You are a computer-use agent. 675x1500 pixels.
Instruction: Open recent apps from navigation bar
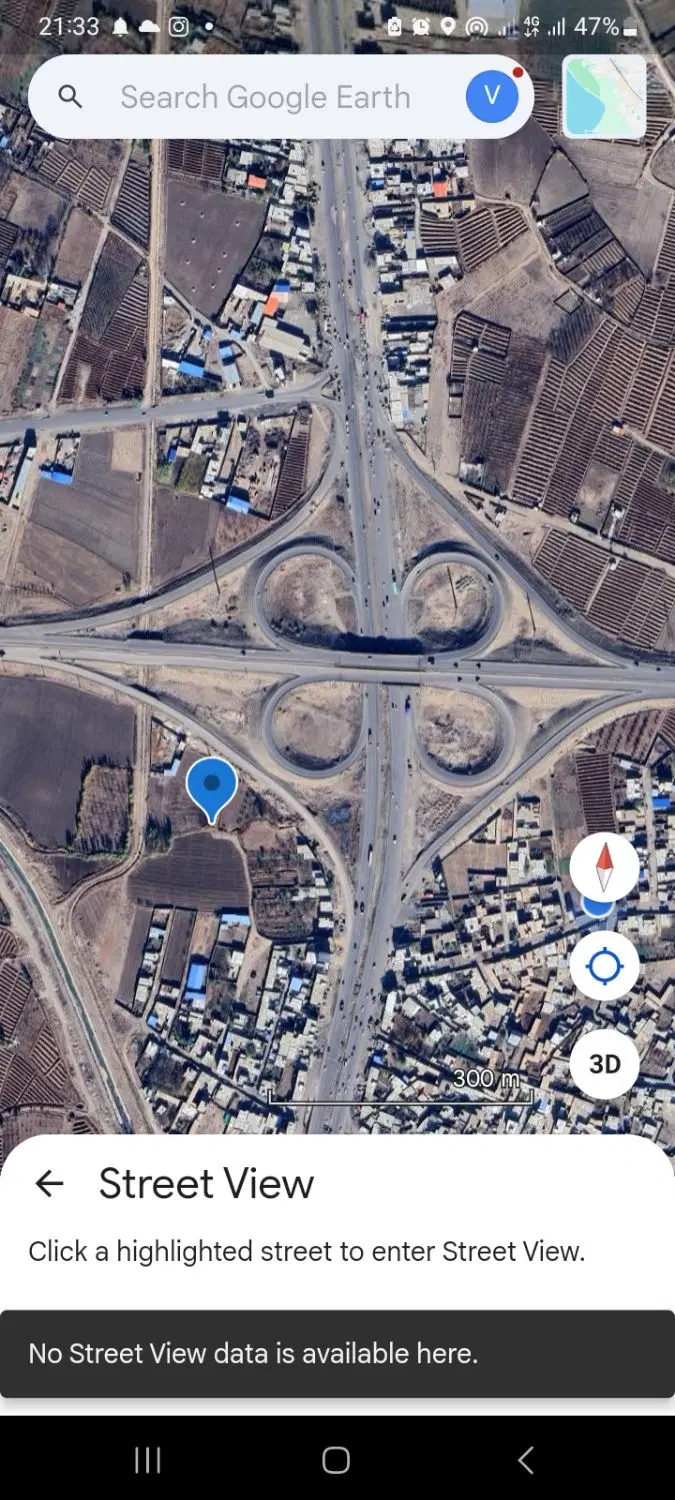click(x=147, y=1460)
